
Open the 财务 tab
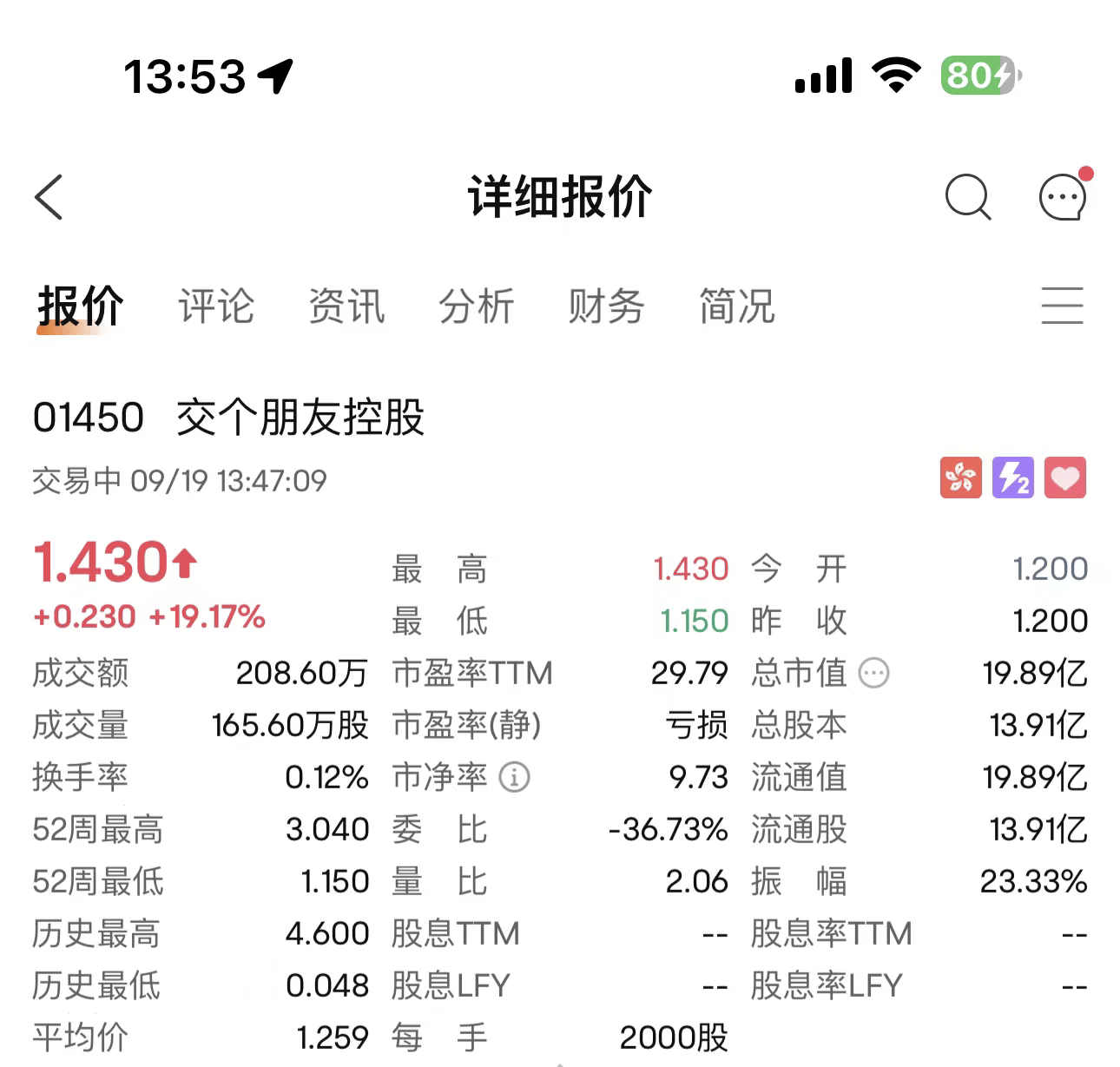tap(606, 306)
